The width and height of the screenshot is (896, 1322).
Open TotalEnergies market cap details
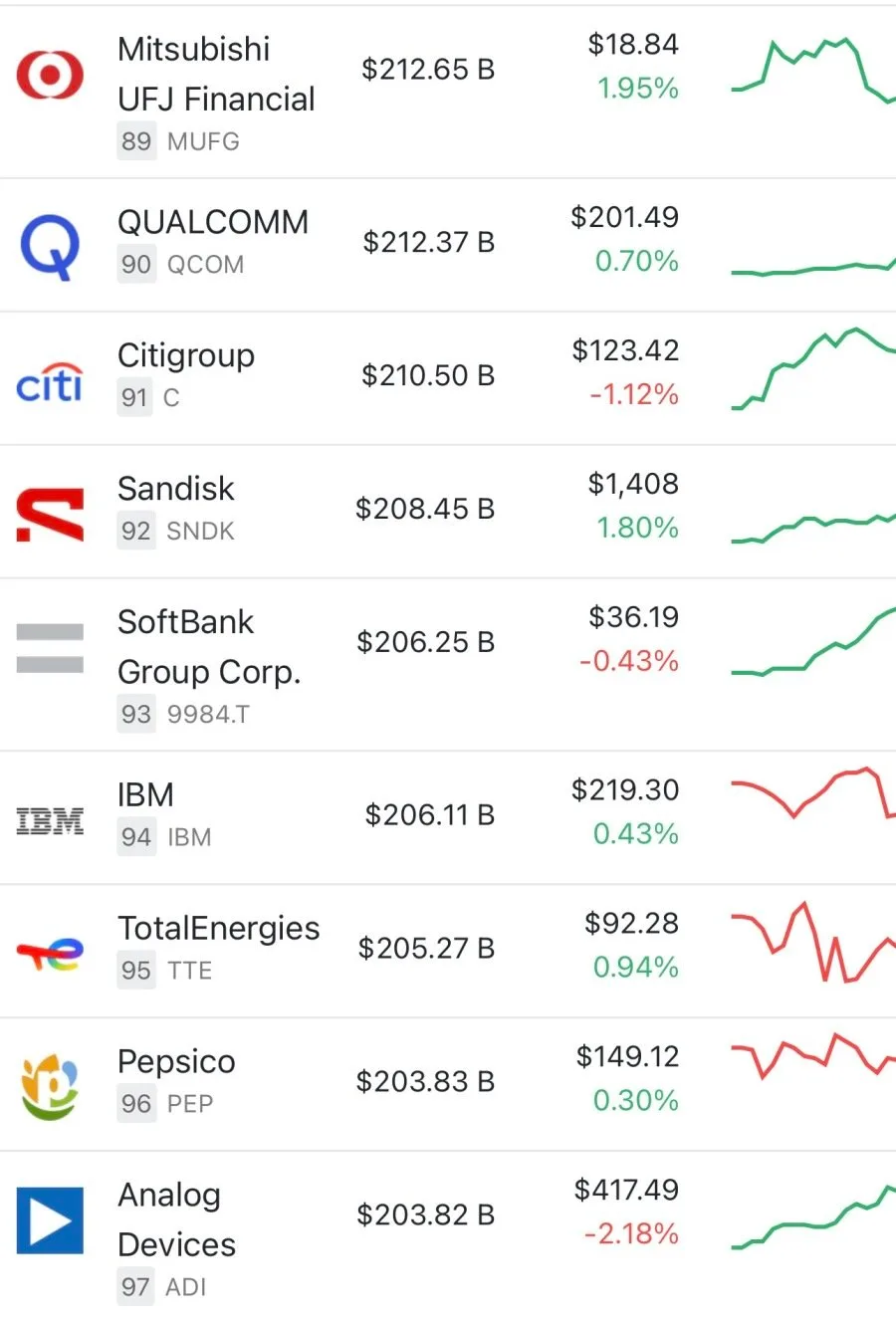(x=426, y=948)
